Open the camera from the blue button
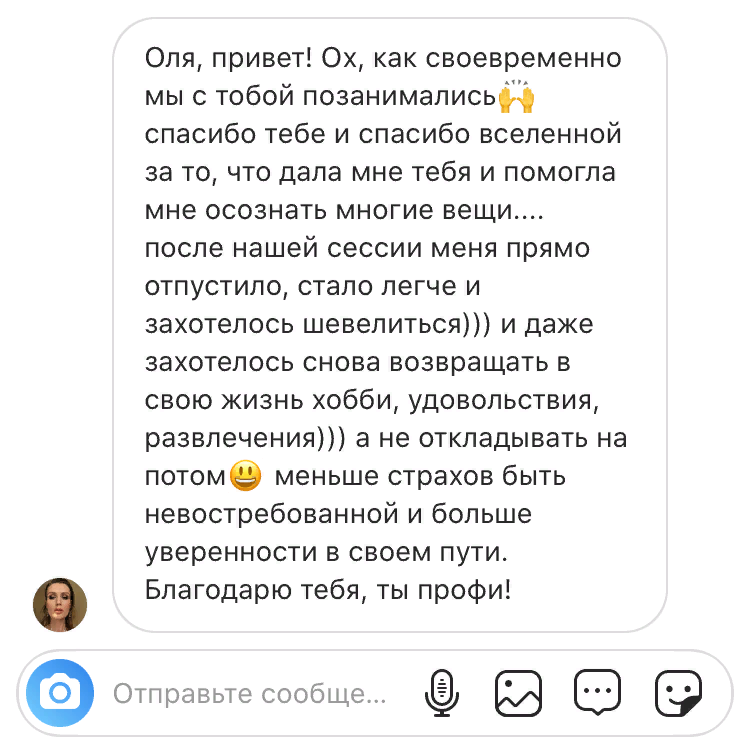Image resolution: width=750 pixels, height=750 pixels. tap(60, 693)
